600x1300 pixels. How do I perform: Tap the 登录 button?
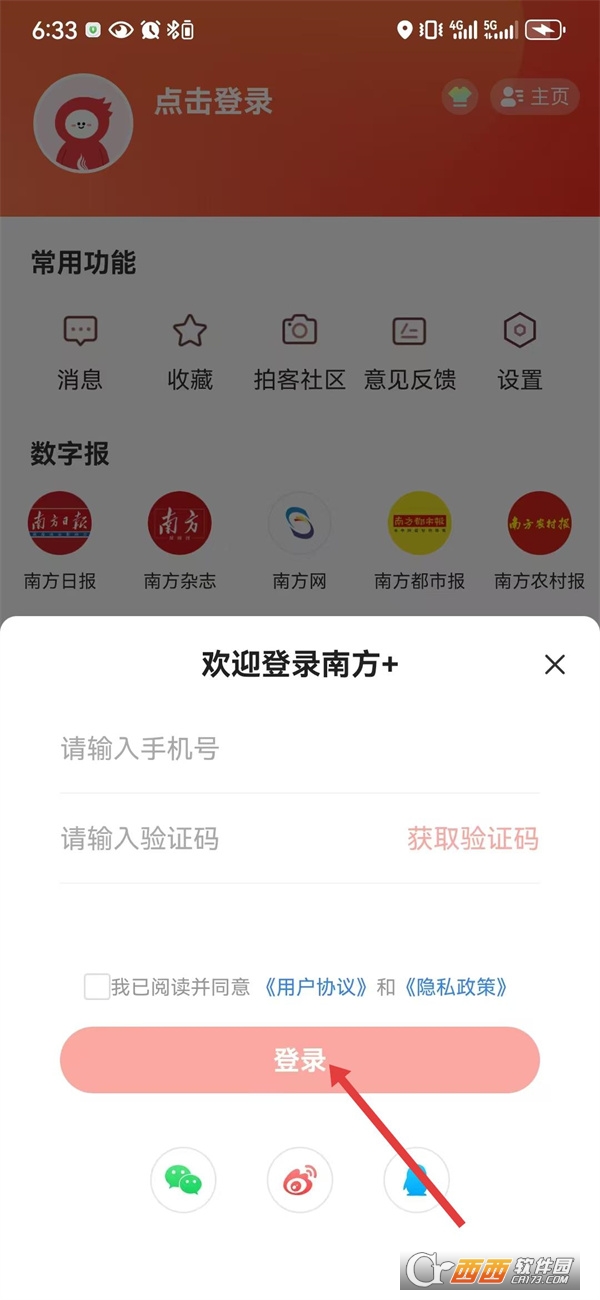coord(300,1060)
